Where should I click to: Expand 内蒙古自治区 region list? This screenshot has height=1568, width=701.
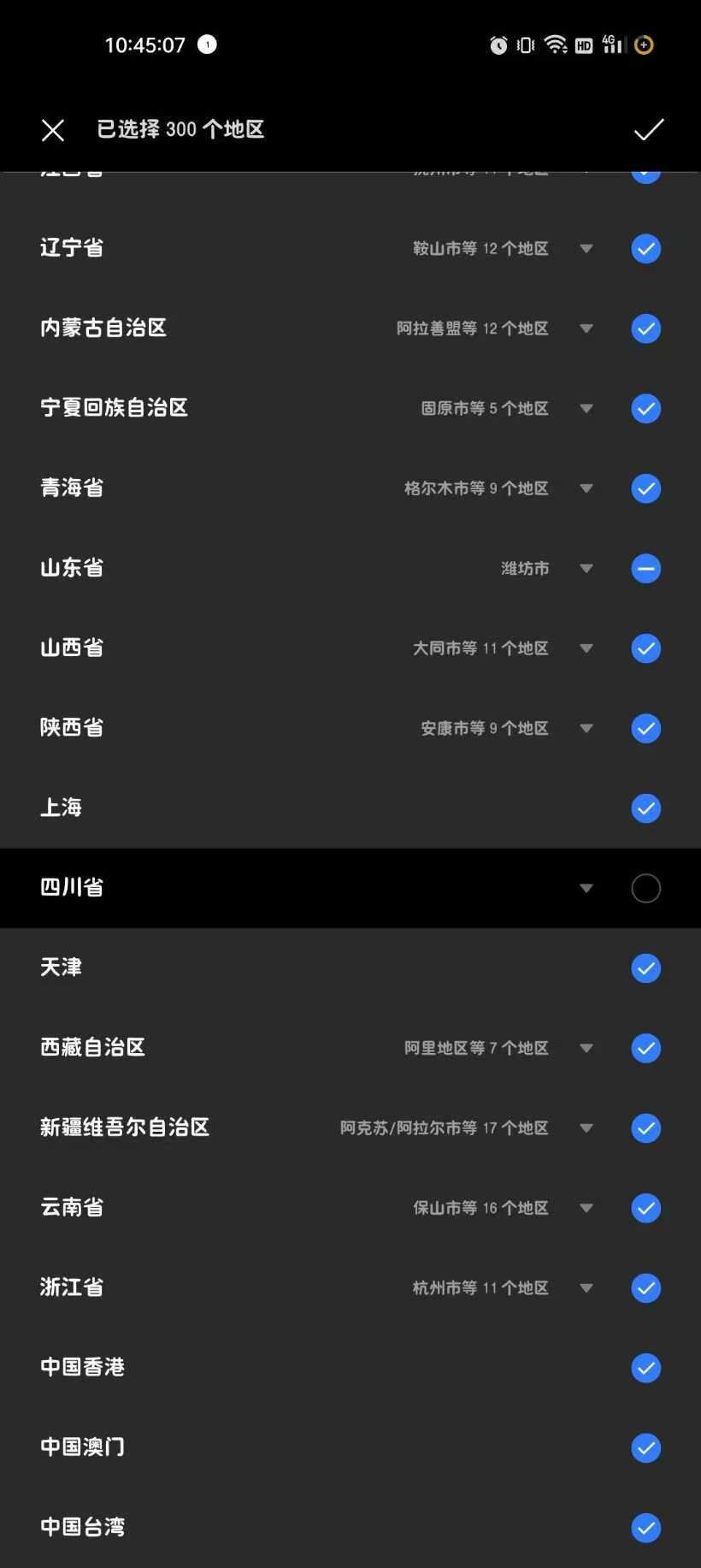point(586,328)
